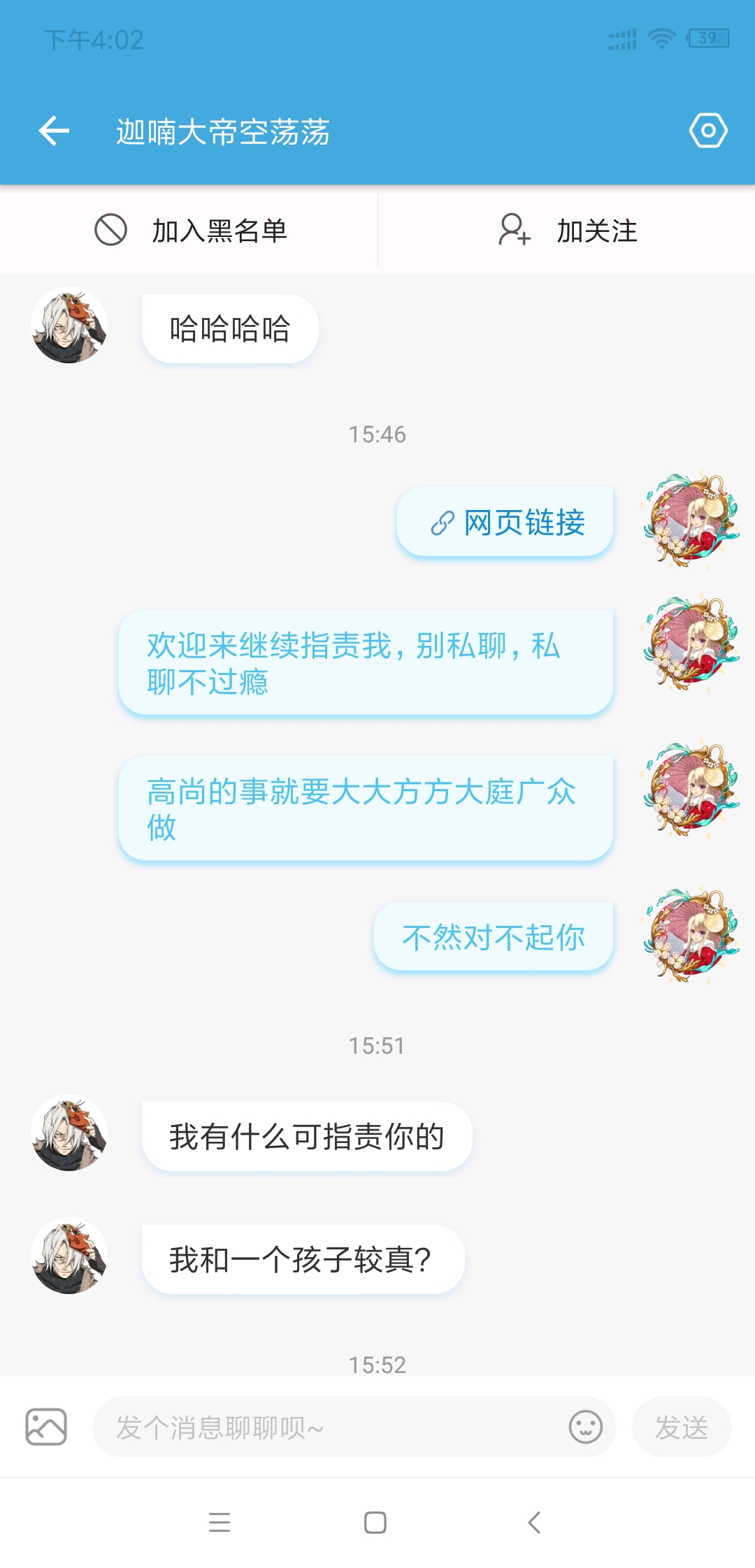Open the 网页链接 web link
Viewport: 755px width, 1568px height.
505,523
